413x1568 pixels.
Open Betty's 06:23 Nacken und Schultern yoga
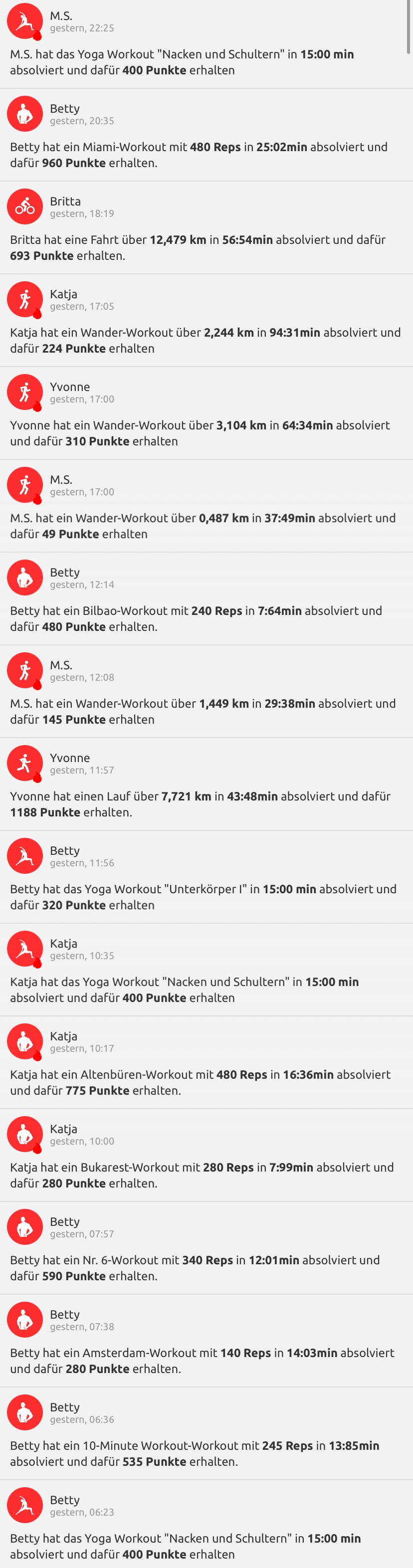click(x=206, y=1546)
